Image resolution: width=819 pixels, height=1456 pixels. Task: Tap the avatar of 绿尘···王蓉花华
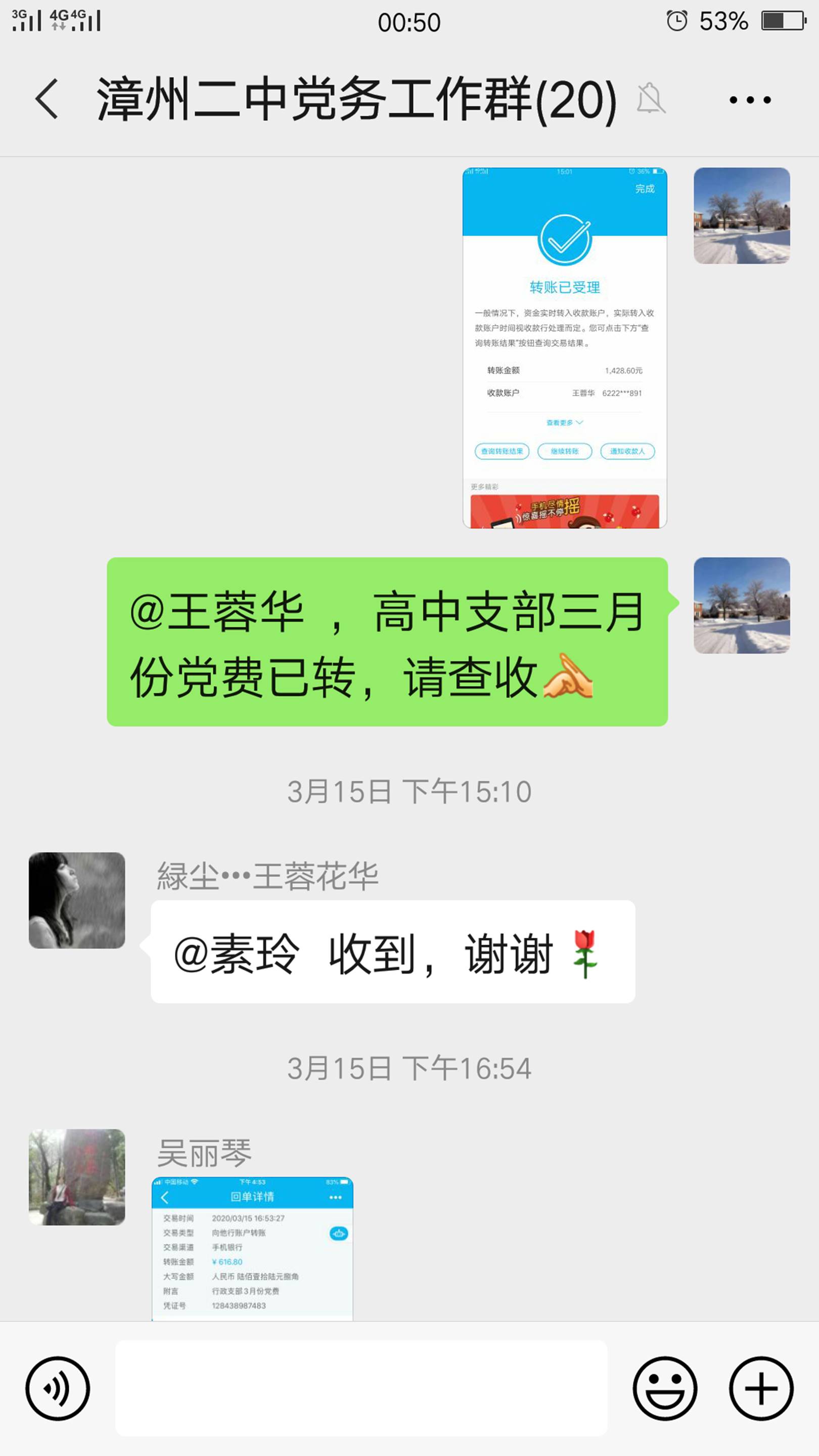[77, 900]
